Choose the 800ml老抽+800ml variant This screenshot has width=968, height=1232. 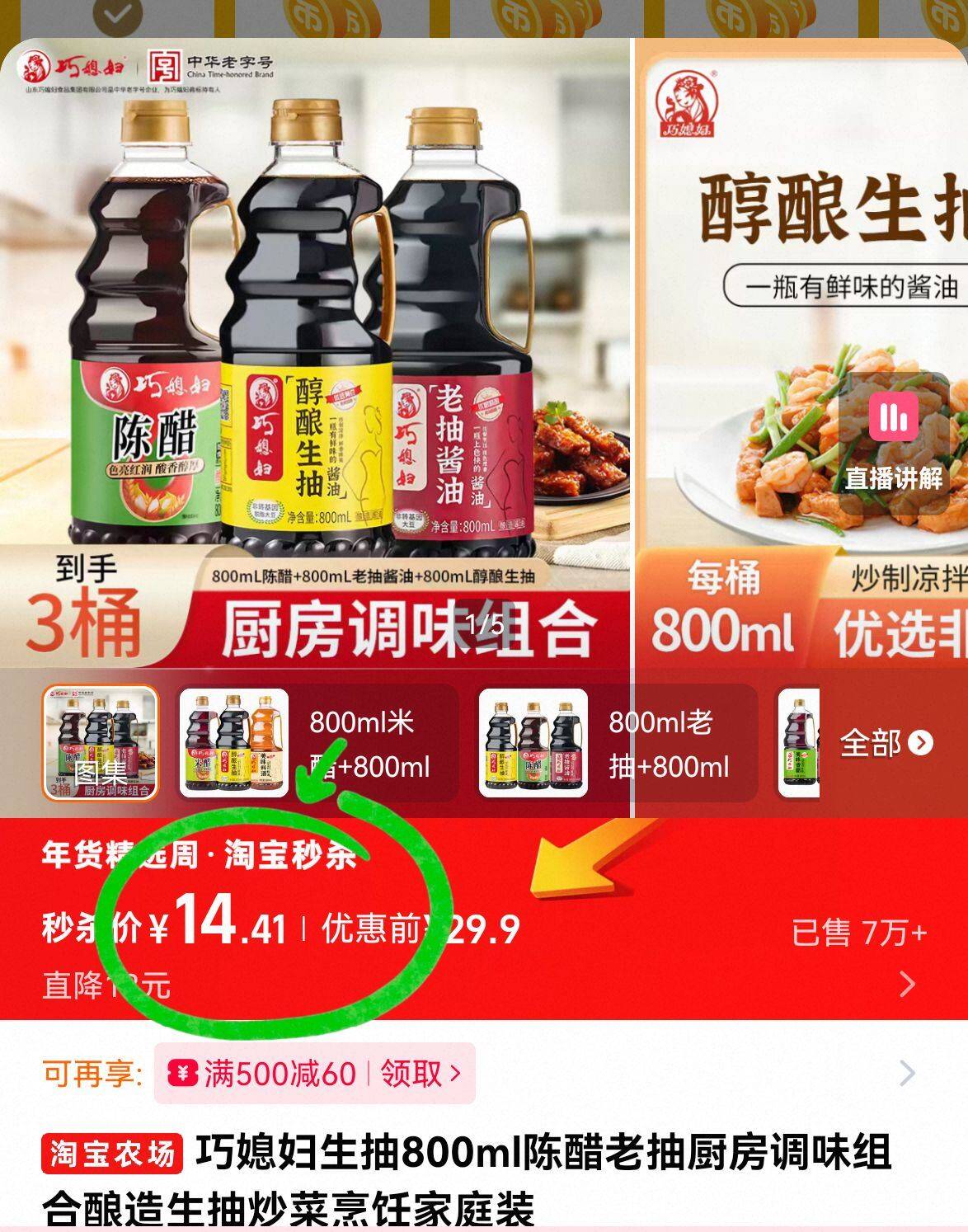pyautogui.click(x=618, y=744)
